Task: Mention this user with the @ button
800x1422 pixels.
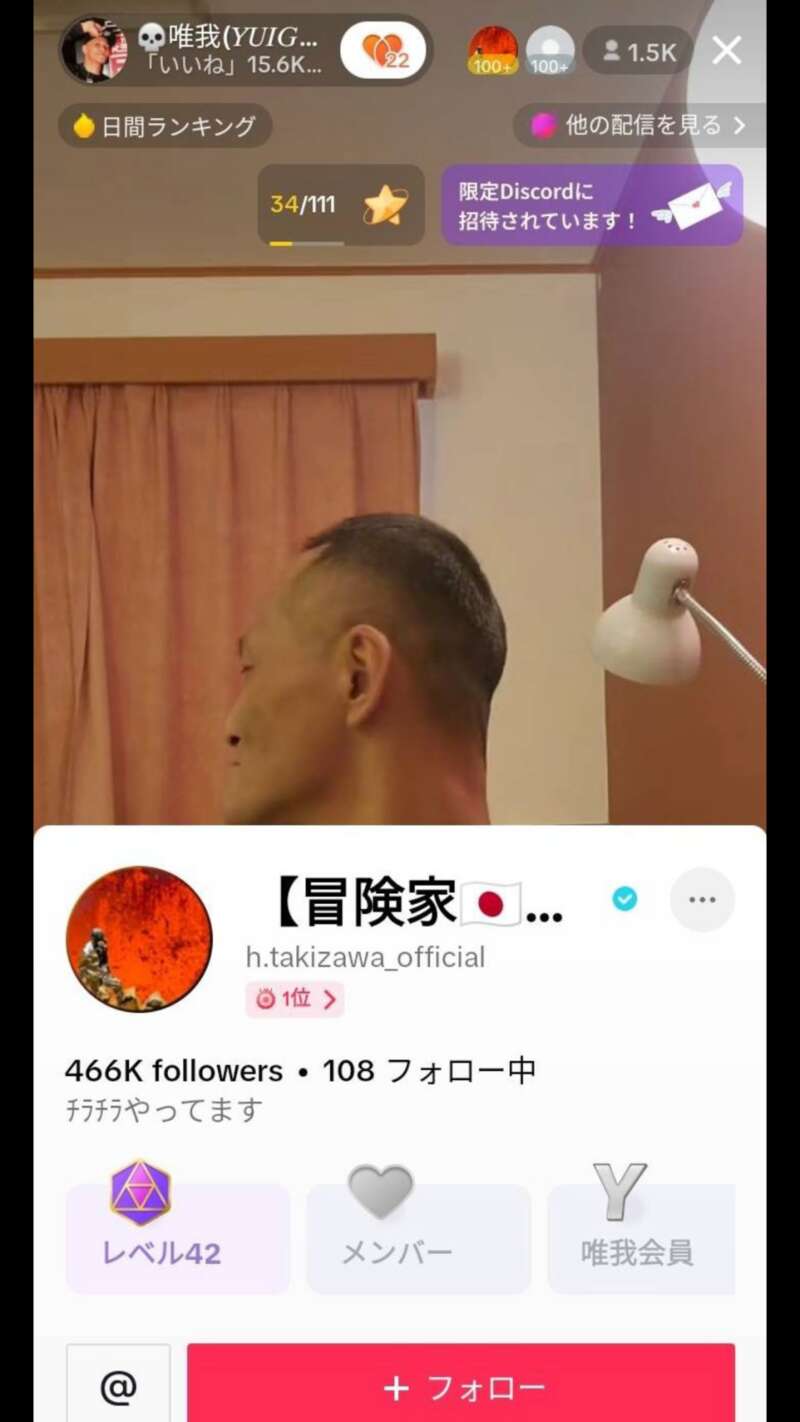Action: [118, 1387]
